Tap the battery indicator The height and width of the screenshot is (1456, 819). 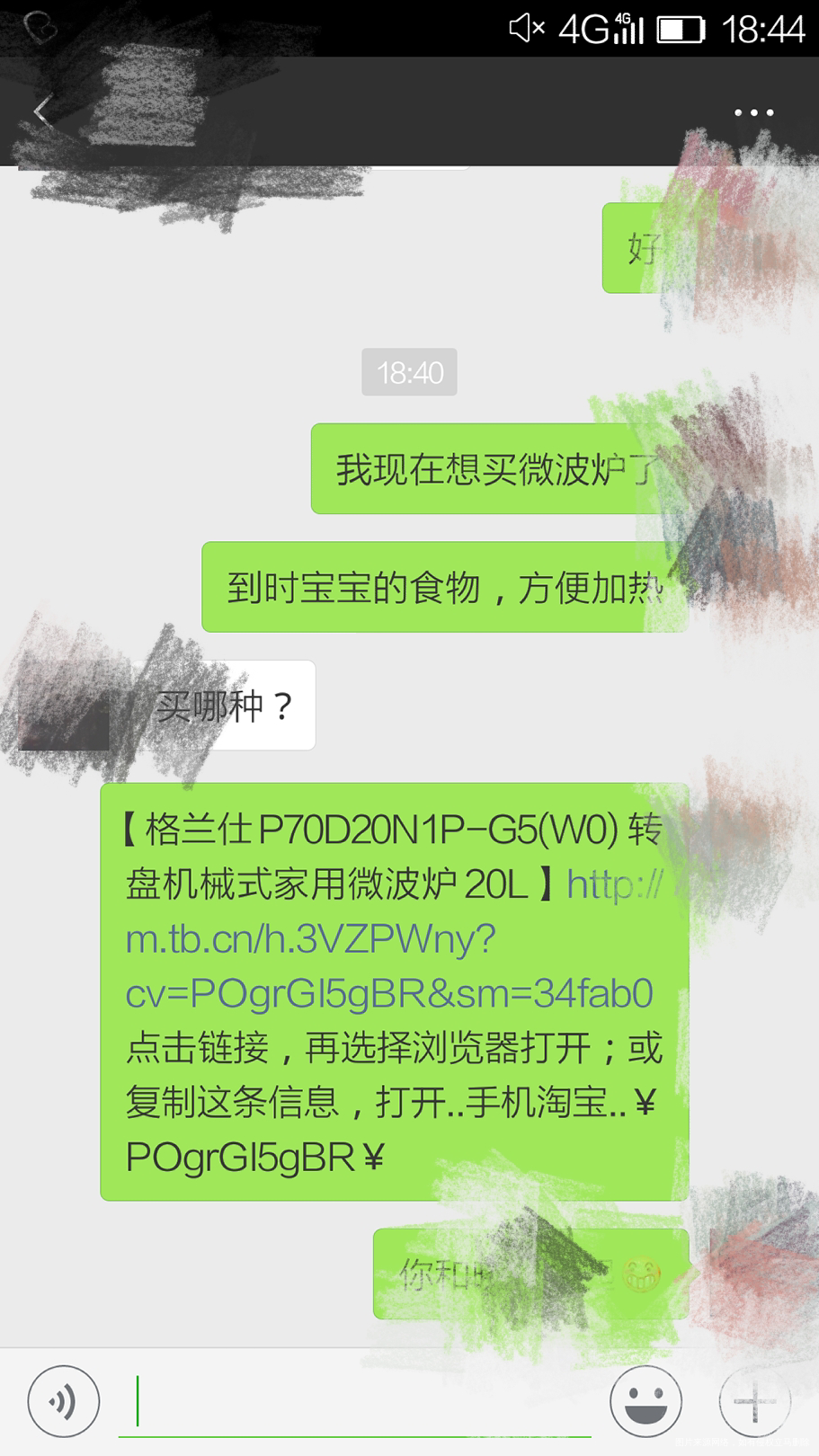681,29
